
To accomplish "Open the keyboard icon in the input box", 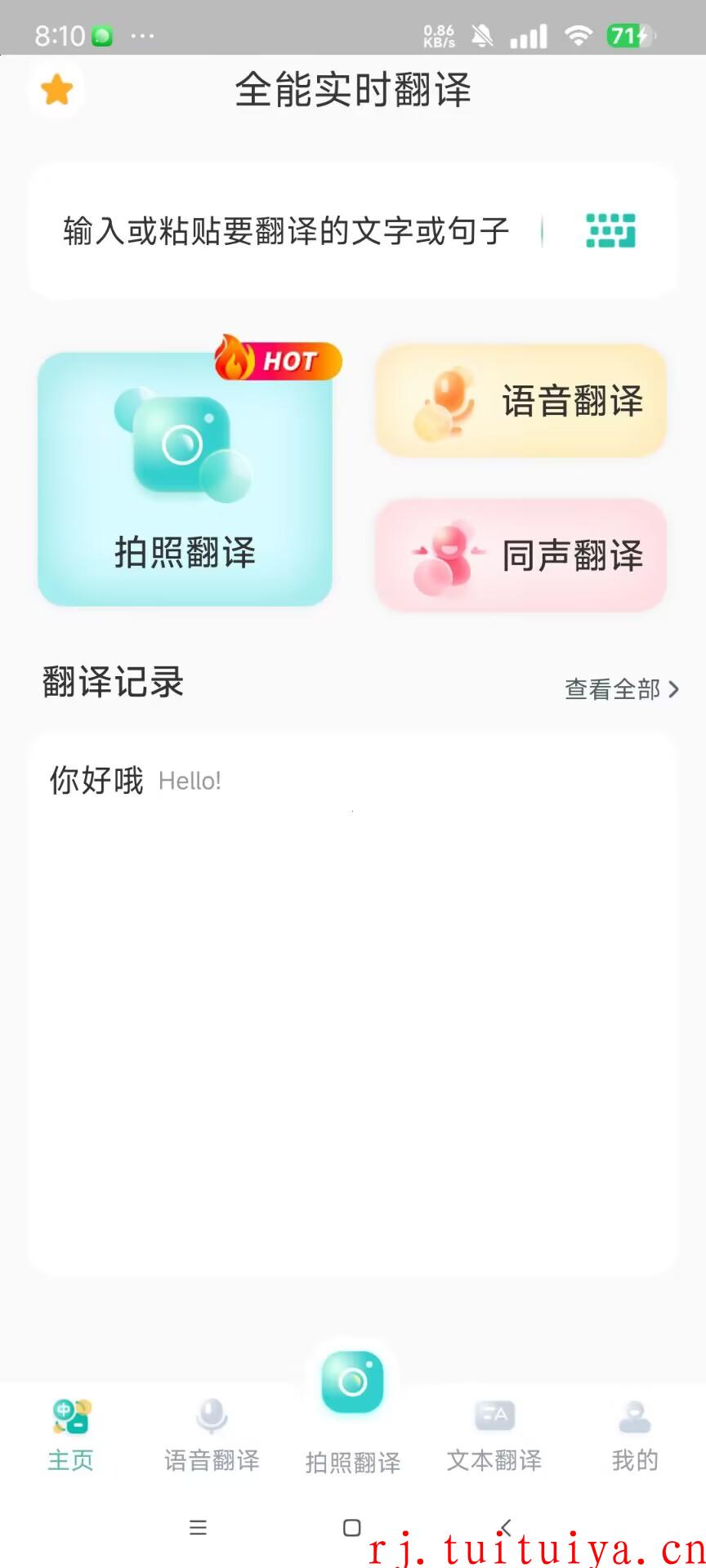I will click(x=610, y=231).
